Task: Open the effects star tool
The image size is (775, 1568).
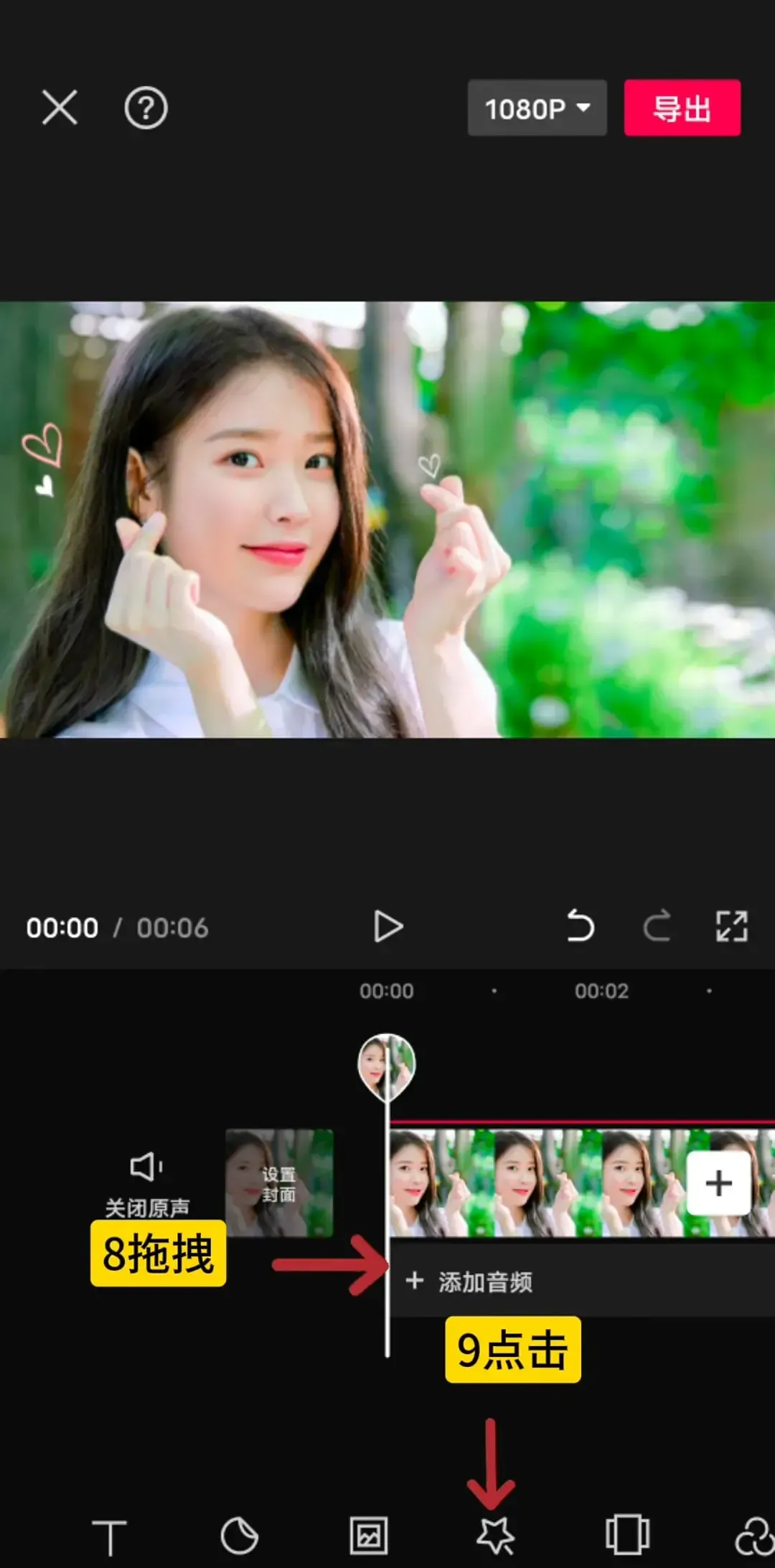Action: (496, 1537)
